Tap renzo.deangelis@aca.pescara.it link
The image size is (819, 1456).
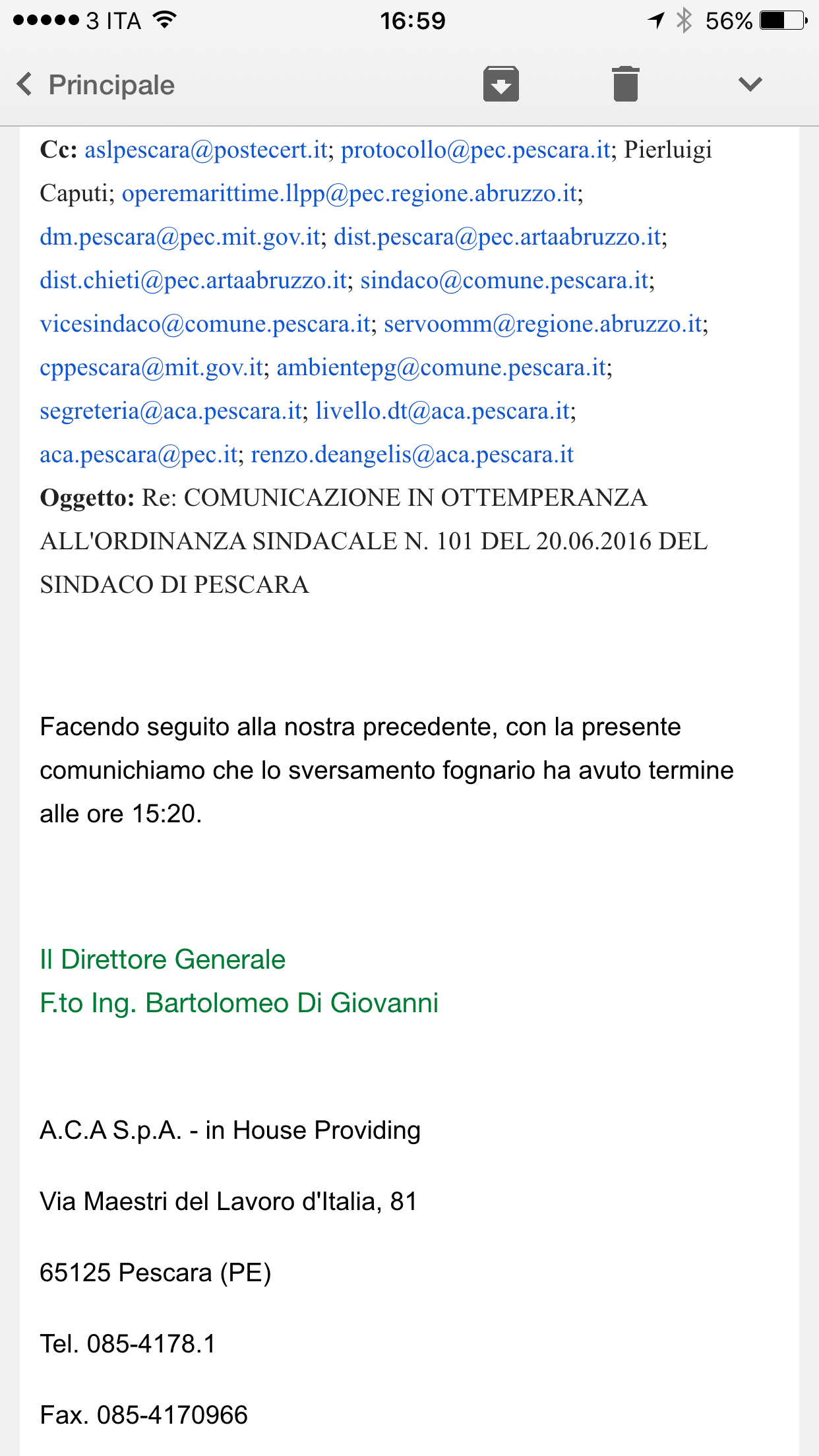click(x=412, y=455)
